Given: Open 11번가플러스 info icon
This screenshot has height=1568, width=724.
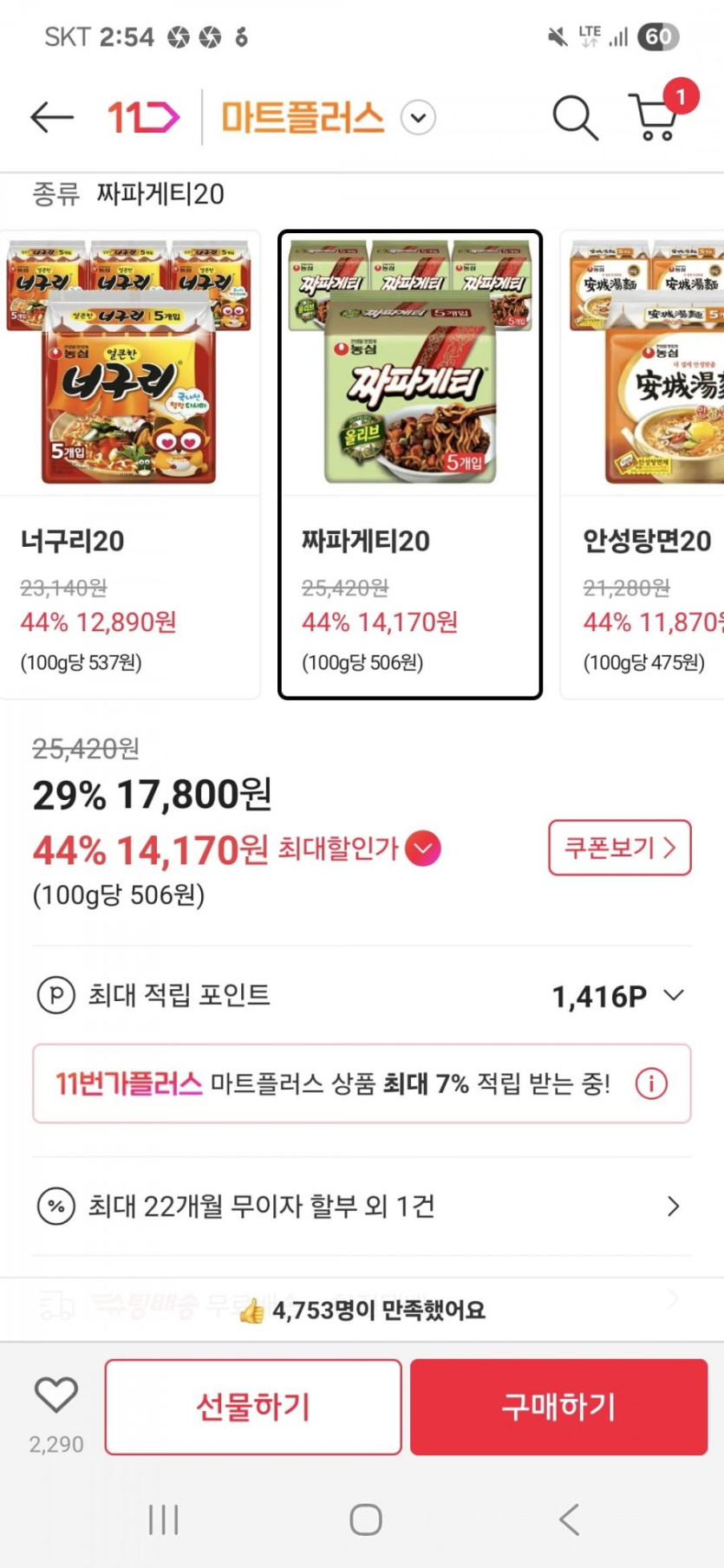Looking at the screenshot, I should coord(651,1083).
